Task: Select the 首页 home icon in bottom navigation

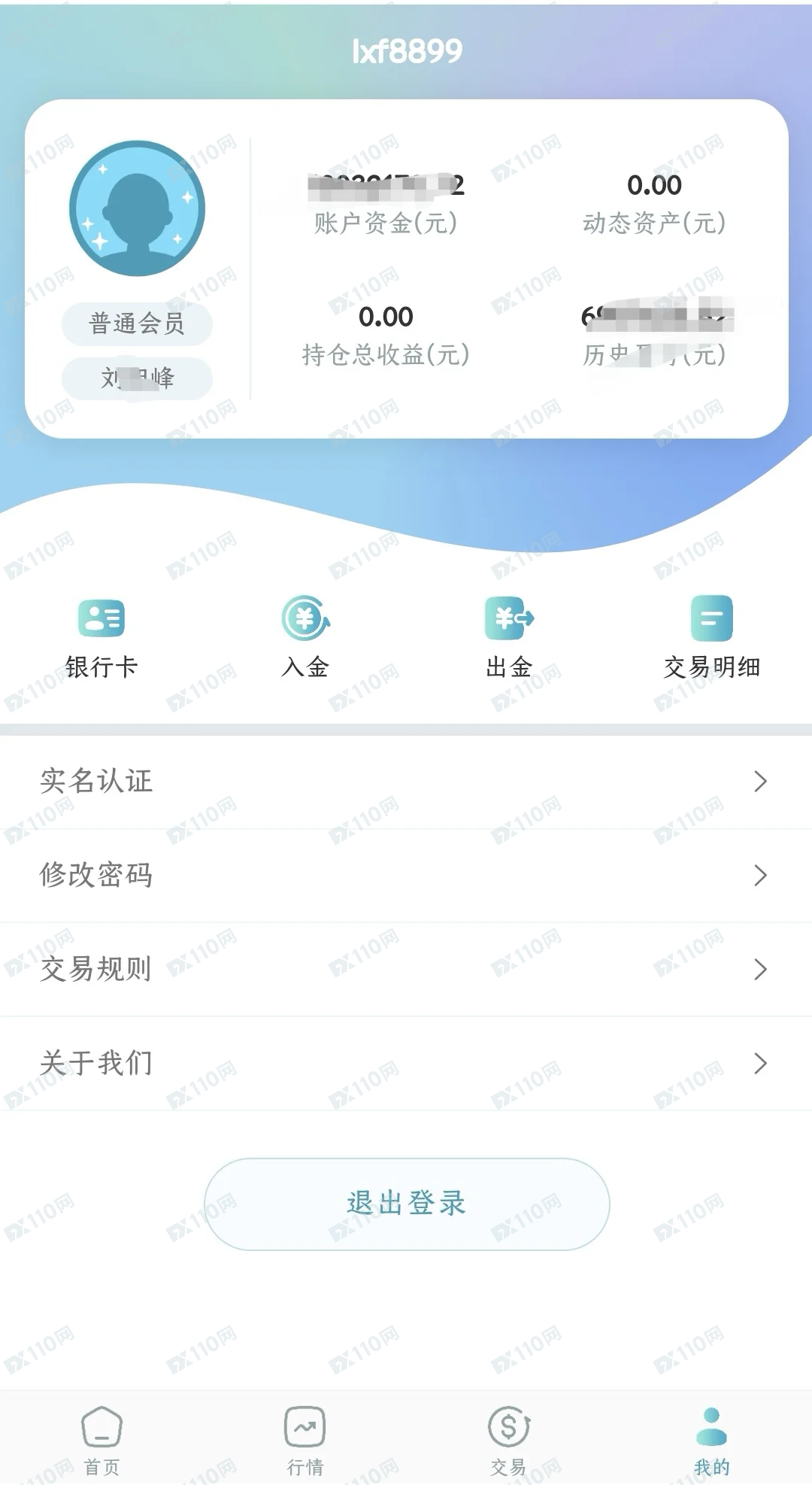Action: click(100, 1429)
